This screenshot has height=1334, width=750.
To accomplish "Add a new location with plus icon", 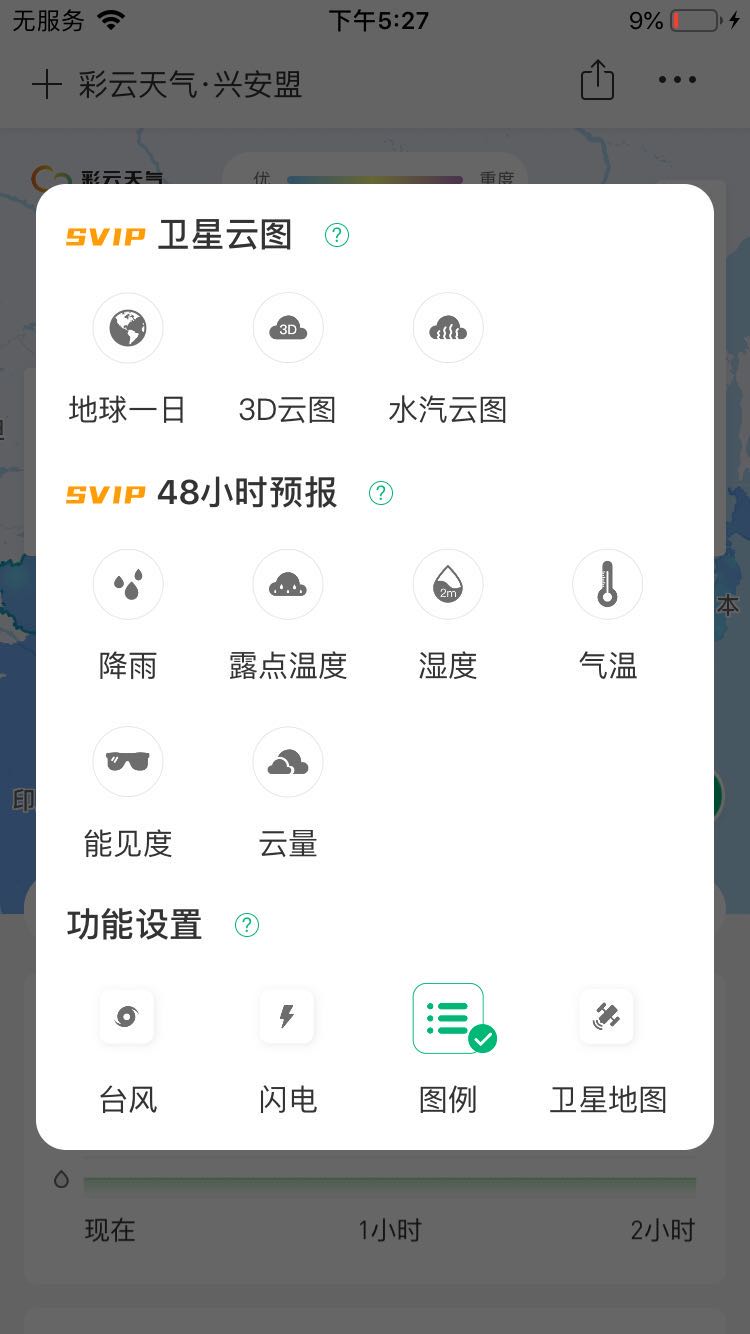I will point(46,84).
